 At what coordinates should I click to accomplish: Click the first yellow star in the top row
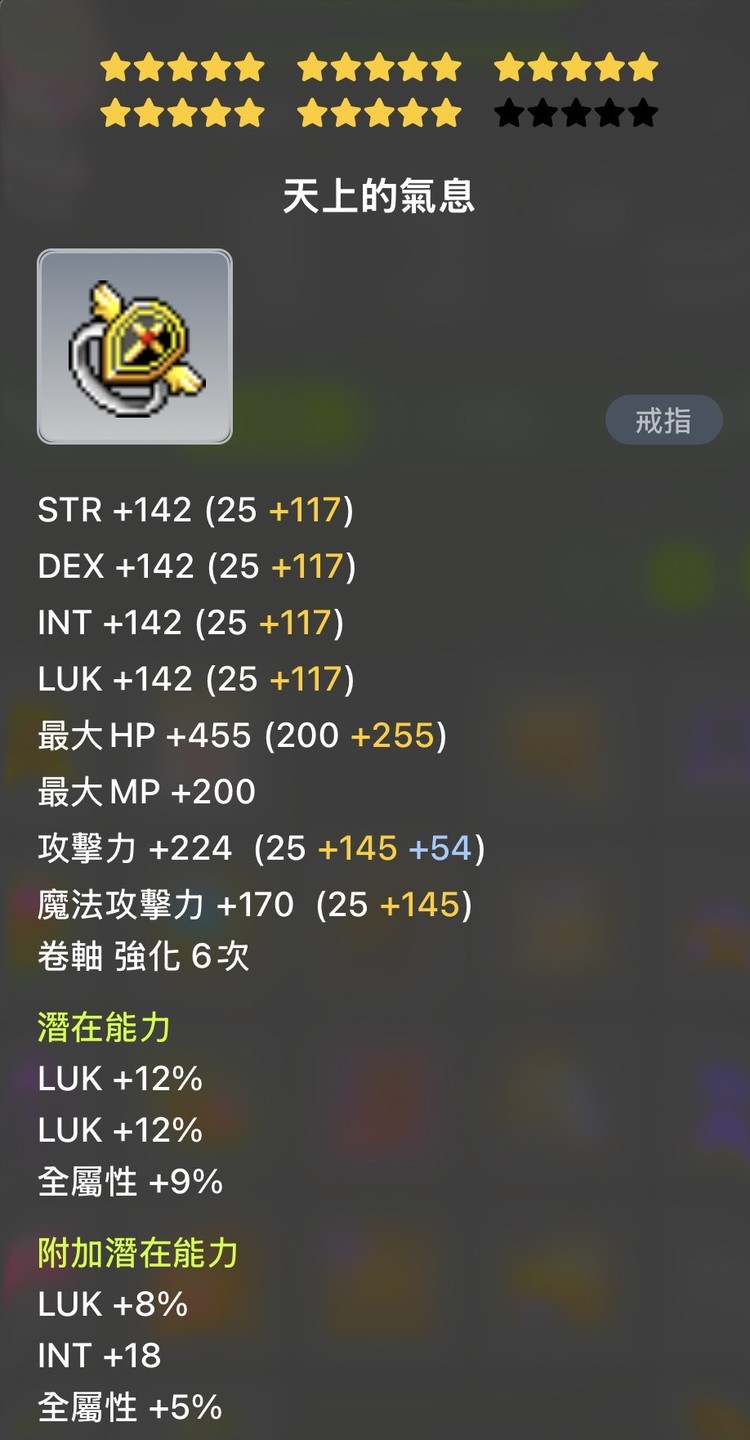click(113, 66)
